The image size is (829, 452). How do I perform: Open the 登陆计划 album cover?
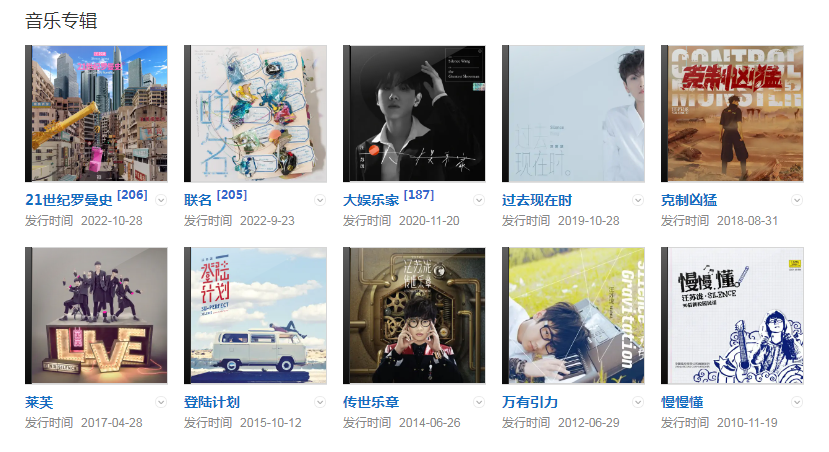point(255,316)
